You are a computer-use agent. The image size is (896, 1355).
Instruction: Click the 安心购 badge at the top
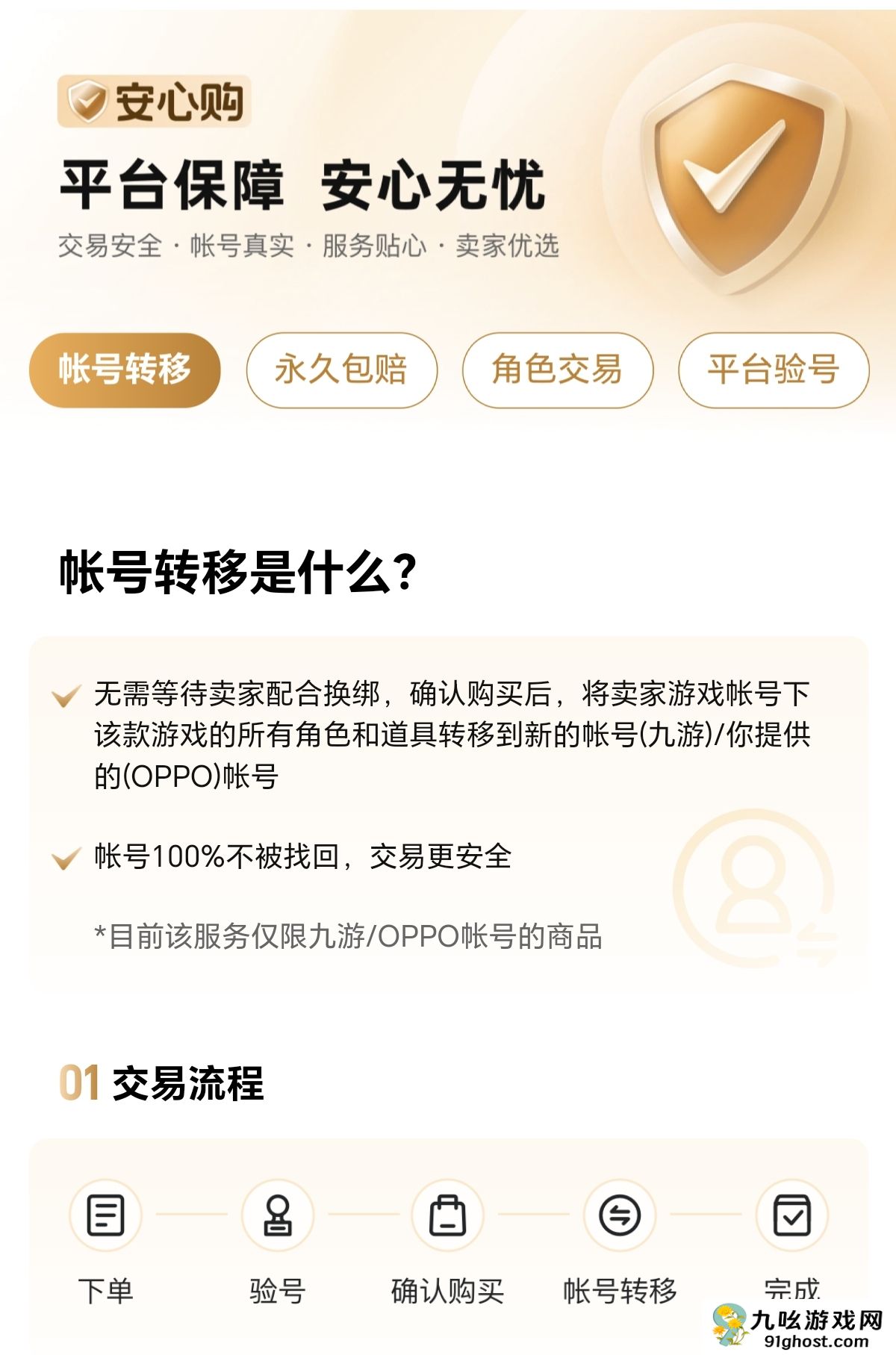pos(157,105)
